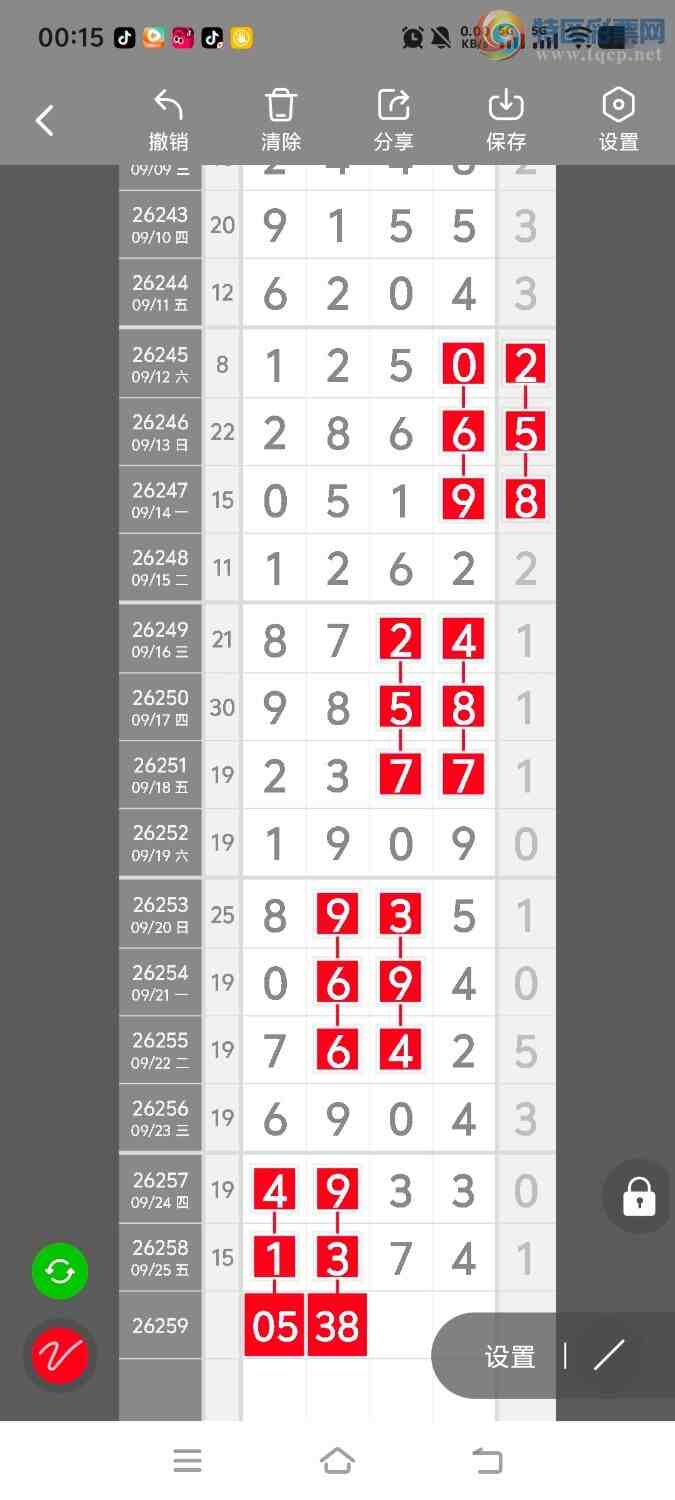The width and height of the screenshot is (675, 1500).
Task: Open recent apps from navigation bar
Action: tap(187, 1461)
